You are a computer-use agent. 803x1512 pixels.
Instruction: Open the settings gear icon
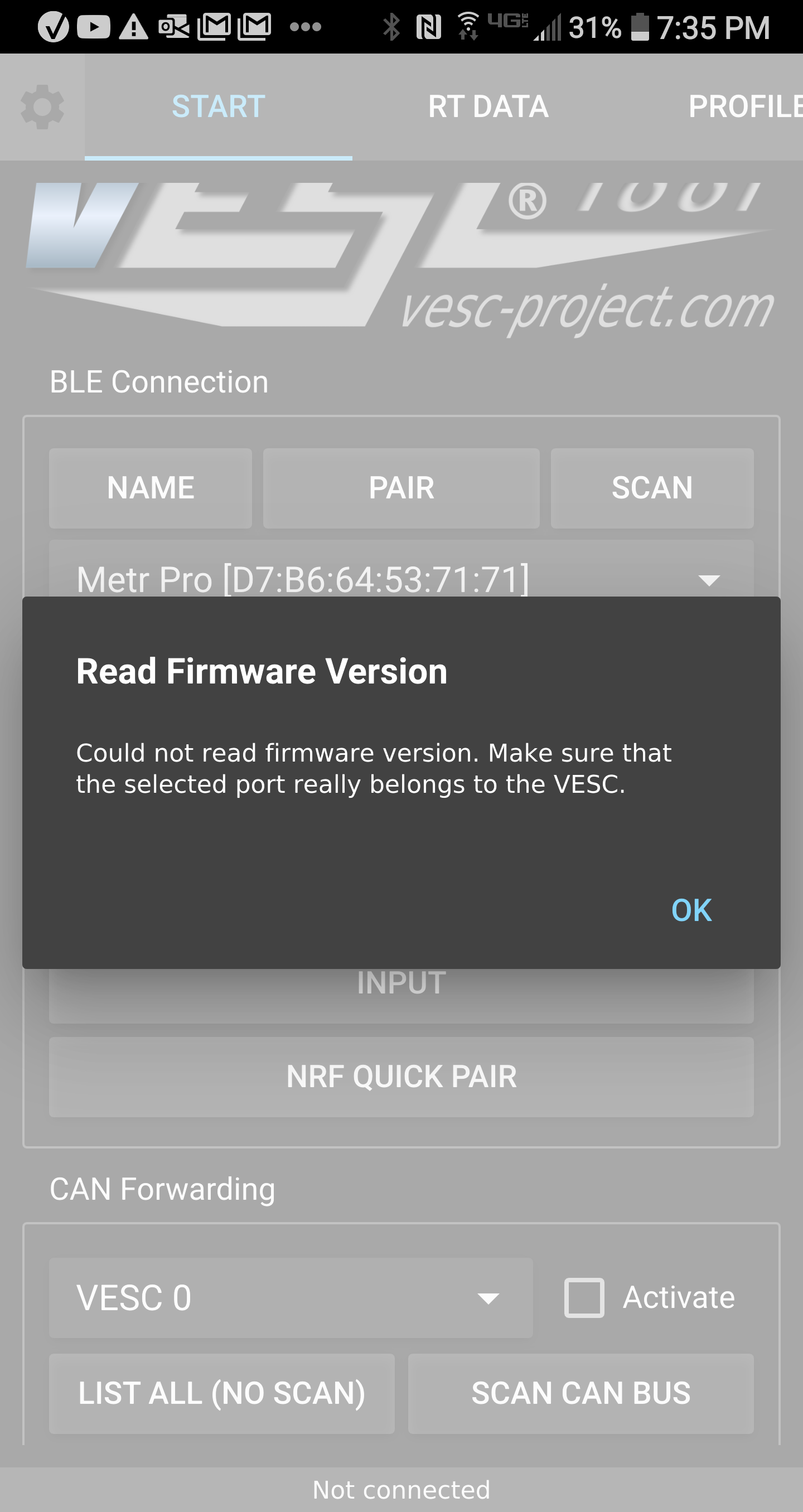tap(42, 107)
